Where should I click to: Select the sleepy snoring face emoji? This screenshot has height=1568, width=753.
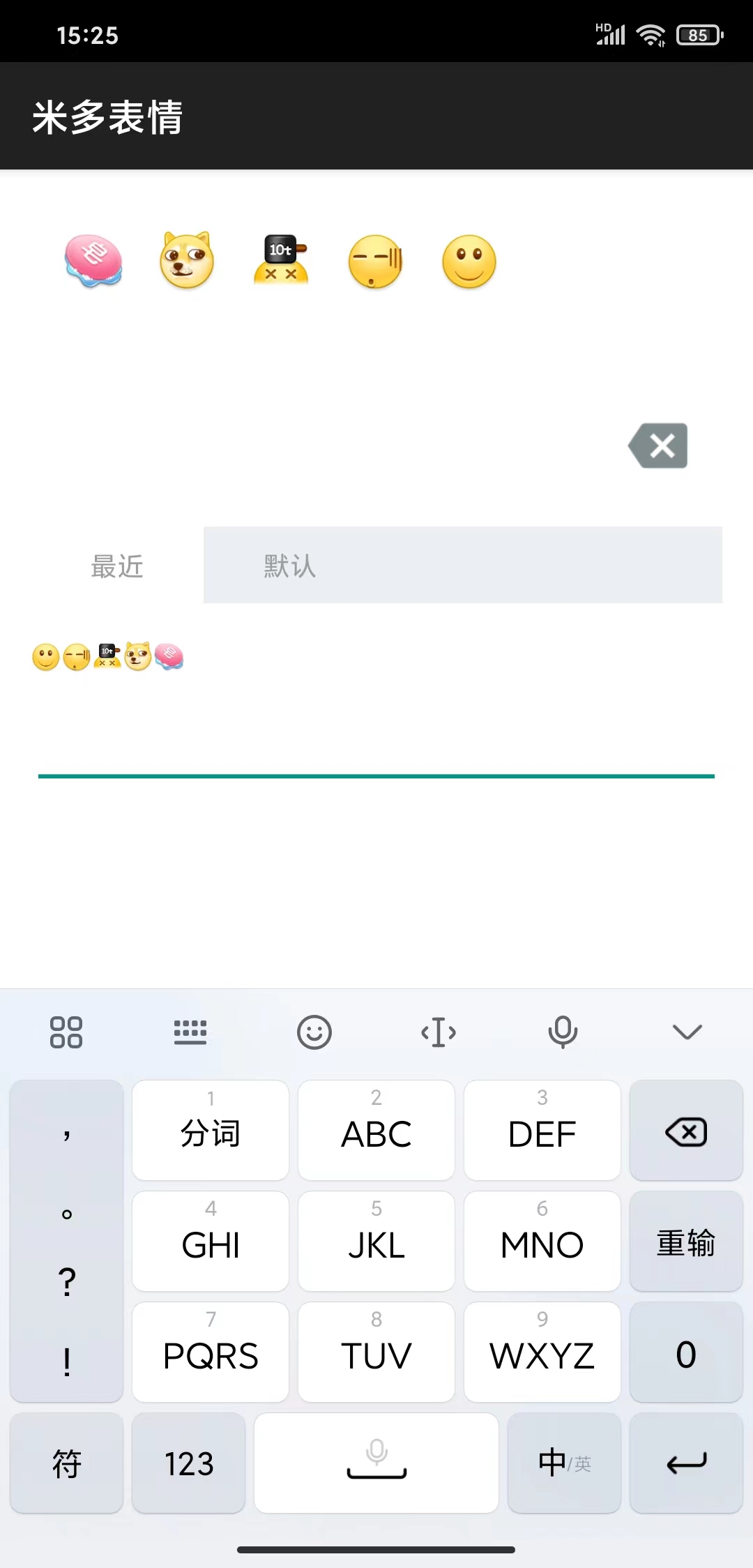click(374, 262)
